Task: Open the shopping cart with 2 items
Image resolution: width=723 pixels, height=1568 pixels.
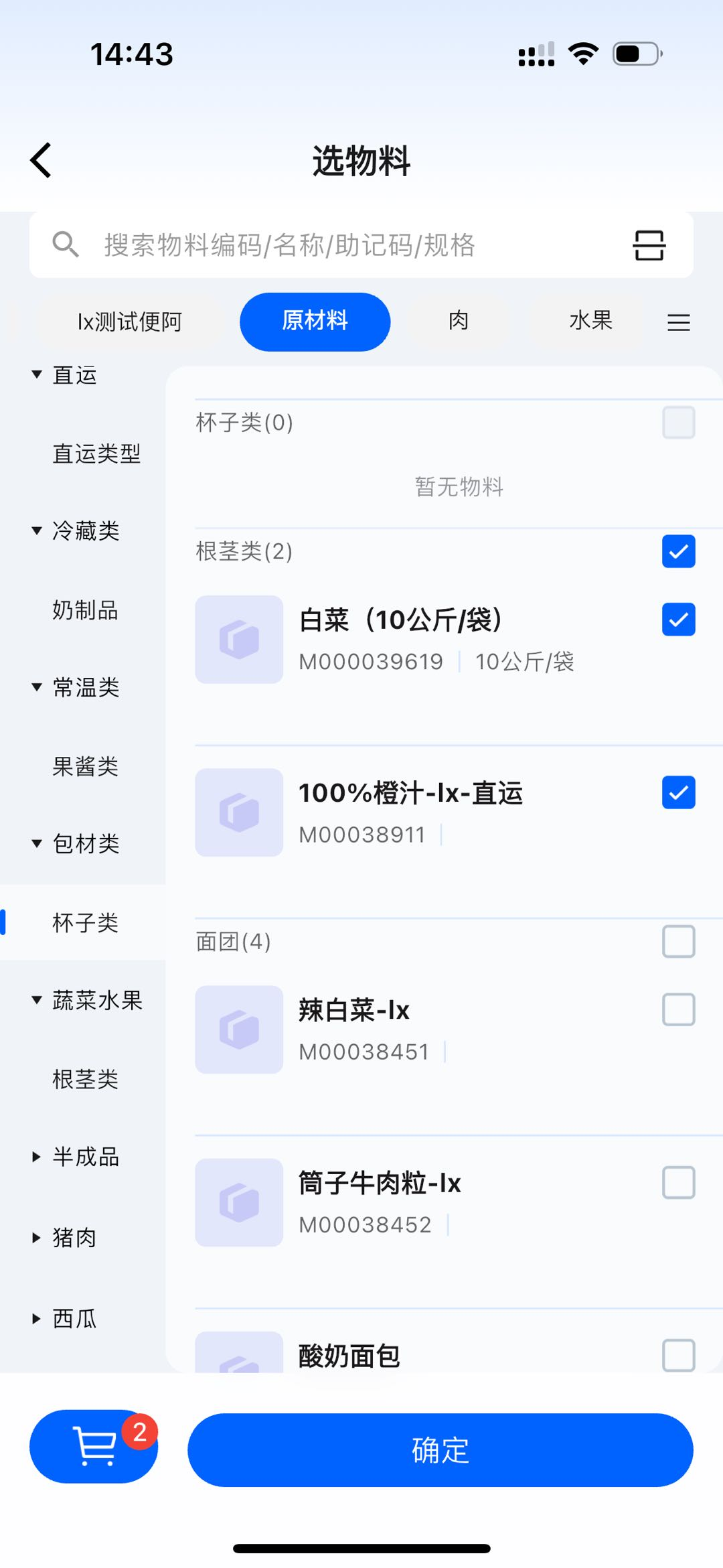Action: pyautogui.click(x=94, y=1447)
